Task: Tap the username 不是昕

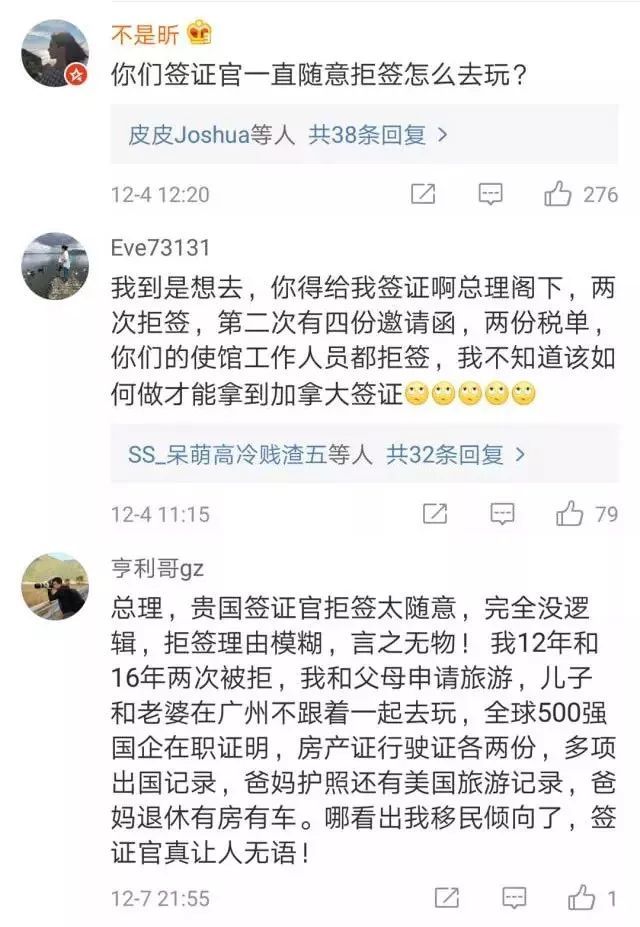Action: [x=145, y=34]
